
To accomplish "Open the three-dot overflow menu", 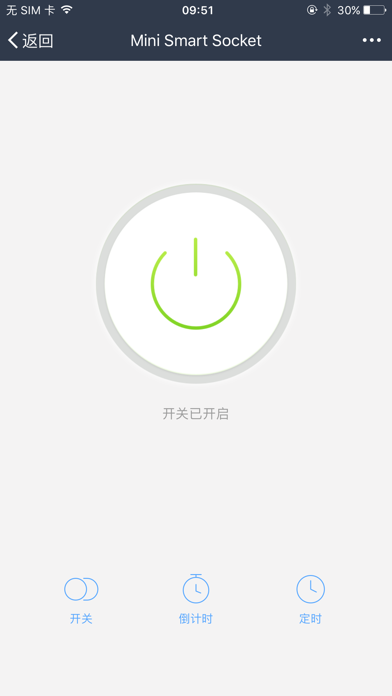I will click(x=372, y=40).
